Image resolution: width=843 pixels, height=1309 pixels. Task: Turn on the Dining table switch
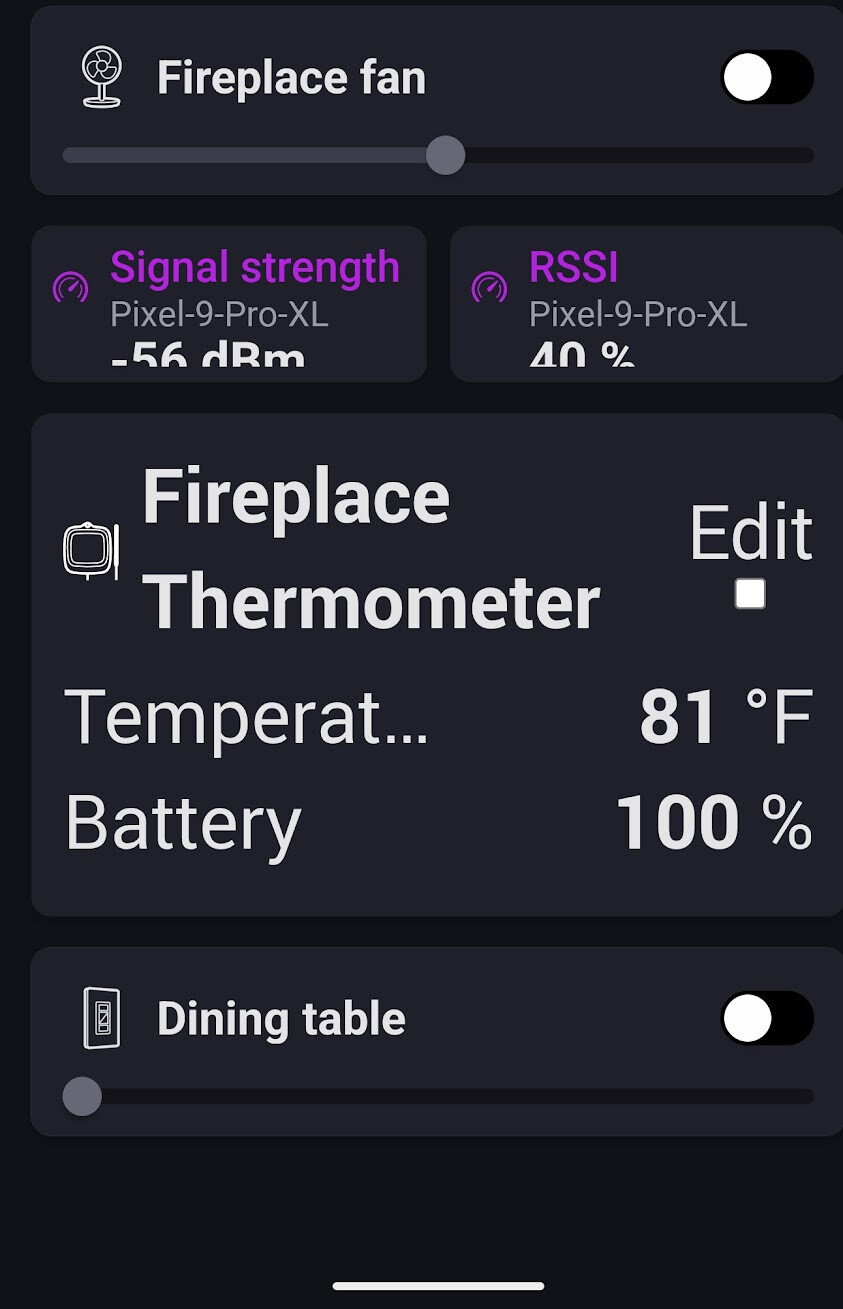[x=767, y=1019]
